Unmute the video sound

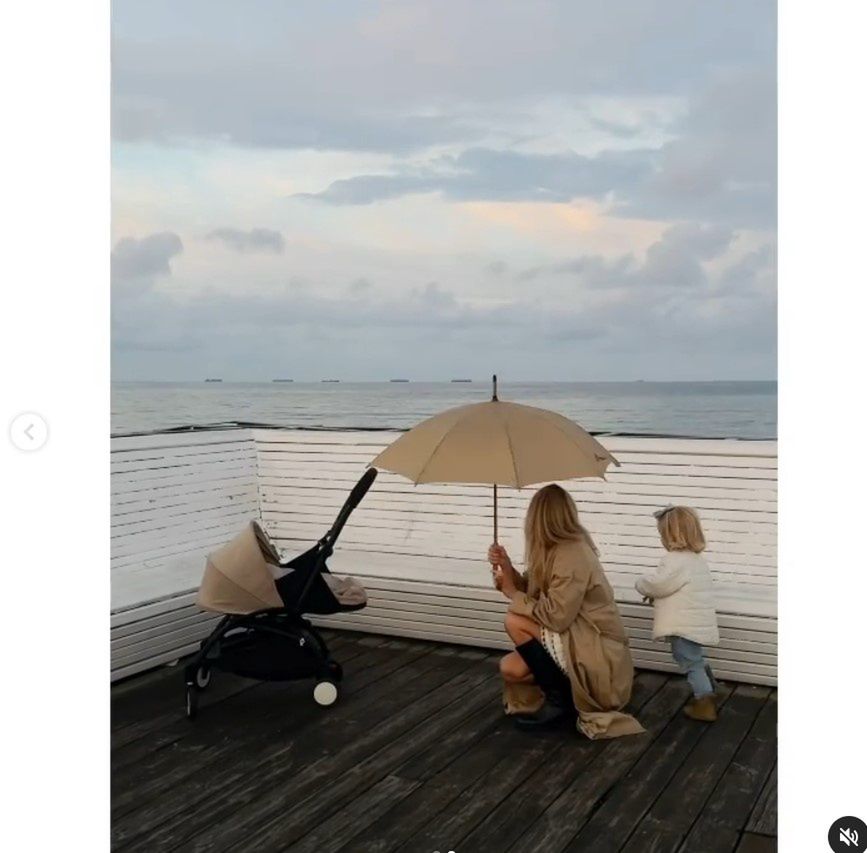[847, 834]
